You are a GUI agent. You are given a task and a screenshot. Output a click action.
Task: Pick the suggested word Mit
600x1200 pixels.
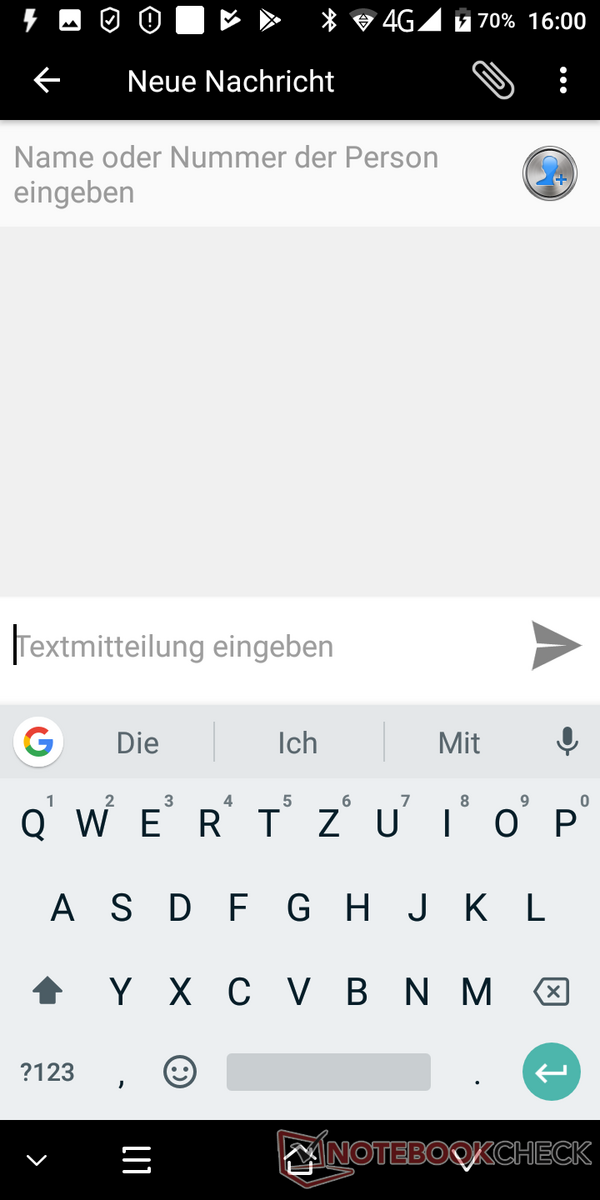(x=459, y=743)
